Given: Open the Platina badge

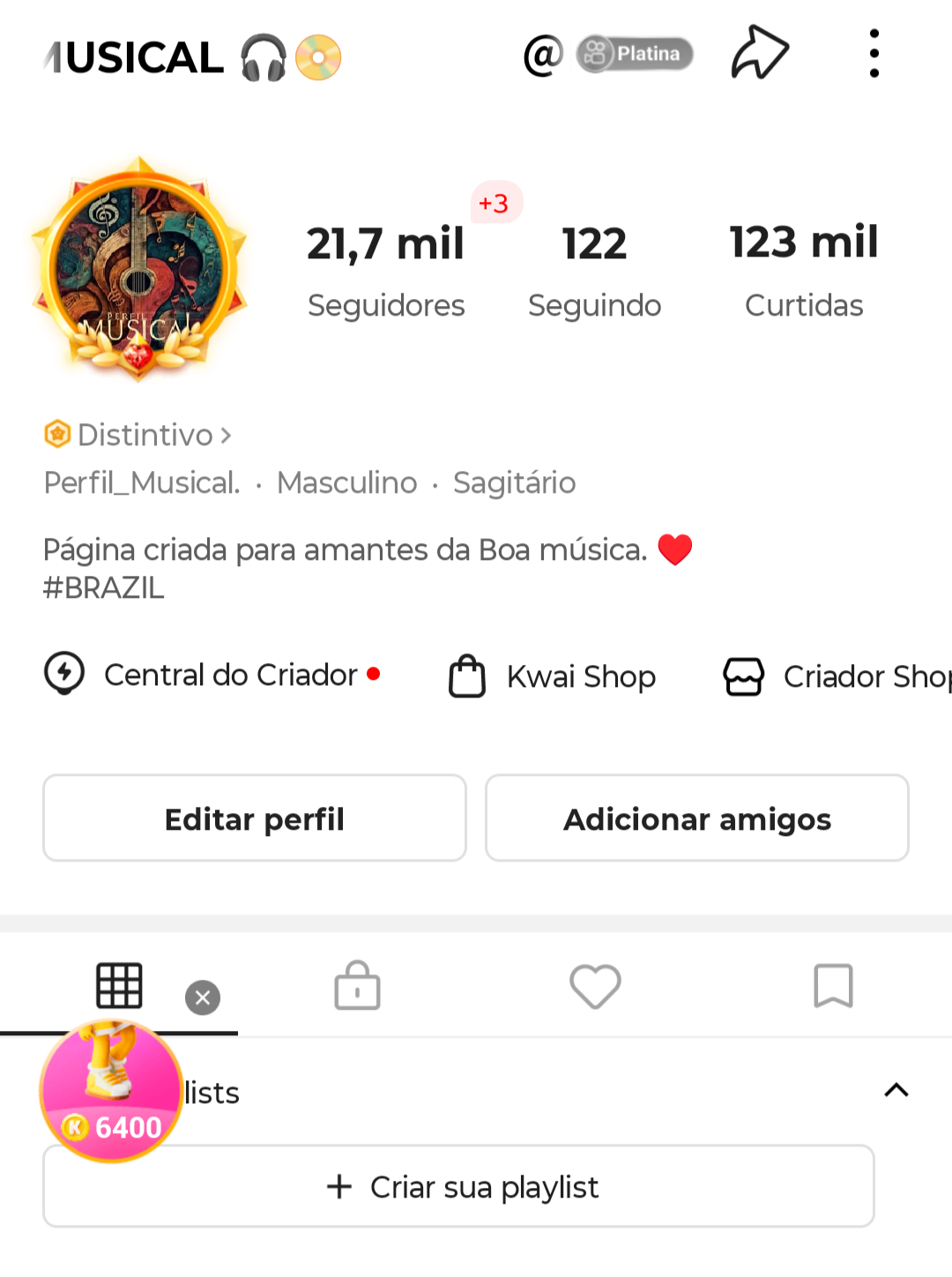Looking at the screenshot, I should click(x=636, y=54).
